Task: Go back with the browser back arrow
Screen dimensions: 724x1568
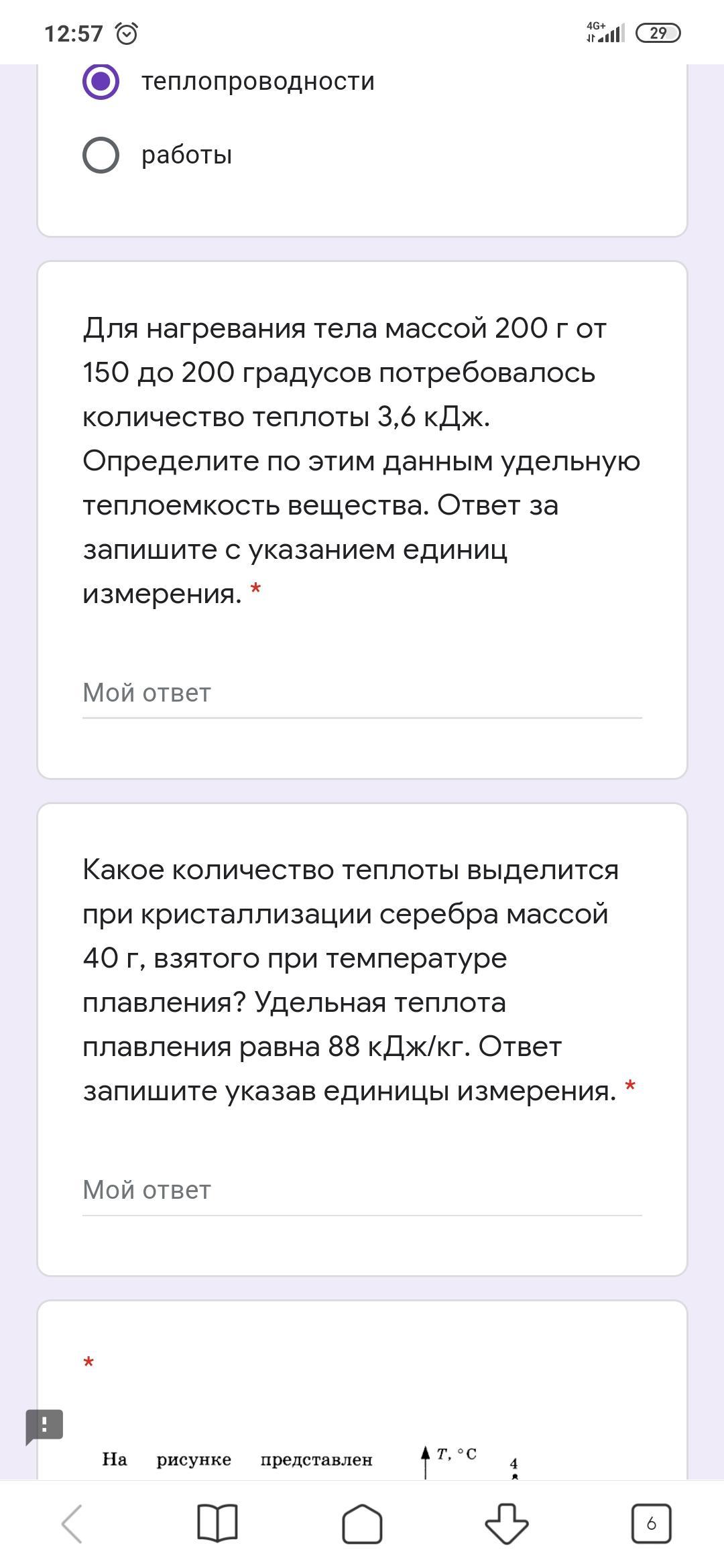Action: (x=72, y=1524)
